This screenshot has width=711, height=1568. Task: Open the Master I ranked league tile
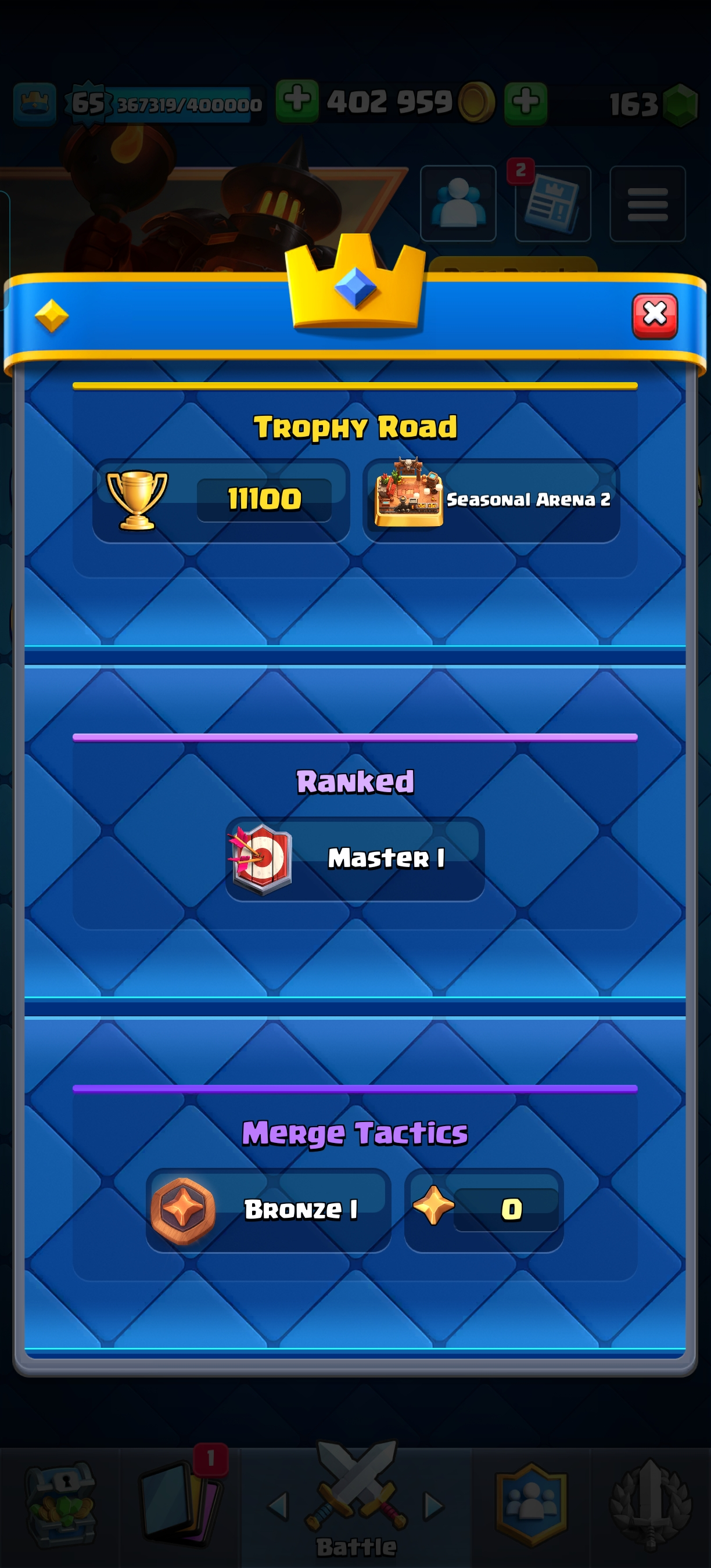pyautogui.click(x=355, y=858)
